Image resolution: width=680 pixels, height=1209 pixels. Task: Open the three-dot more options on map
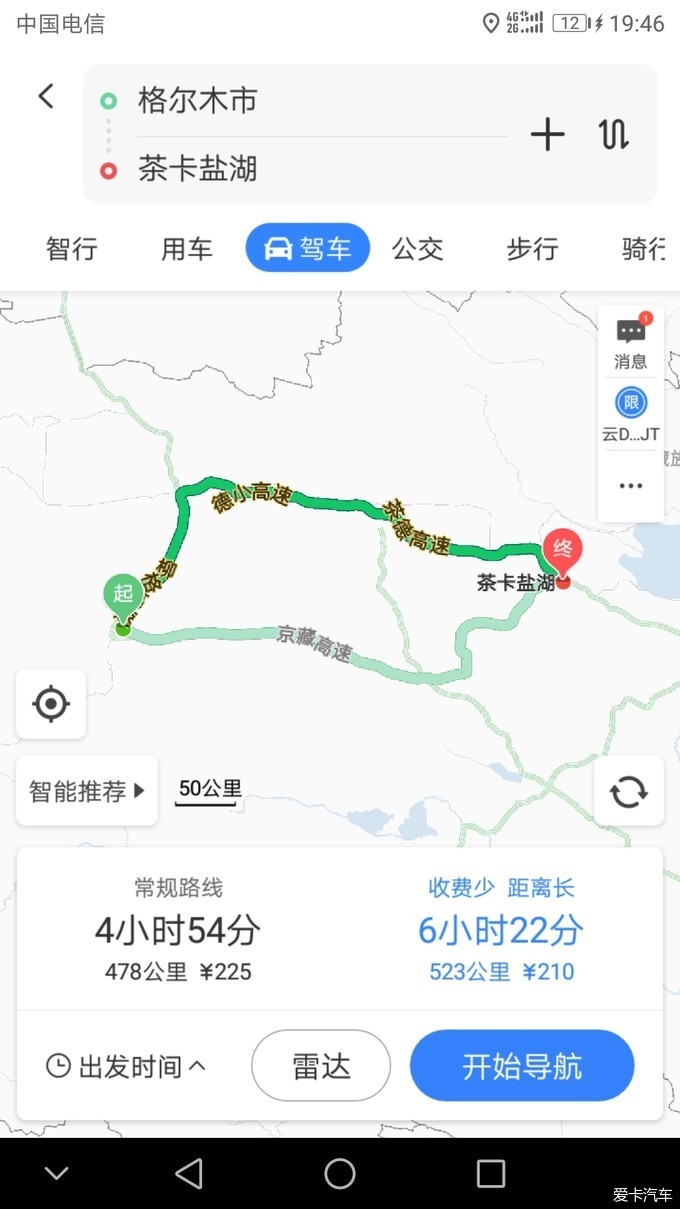pyautogui.click(x=630, y=486)
